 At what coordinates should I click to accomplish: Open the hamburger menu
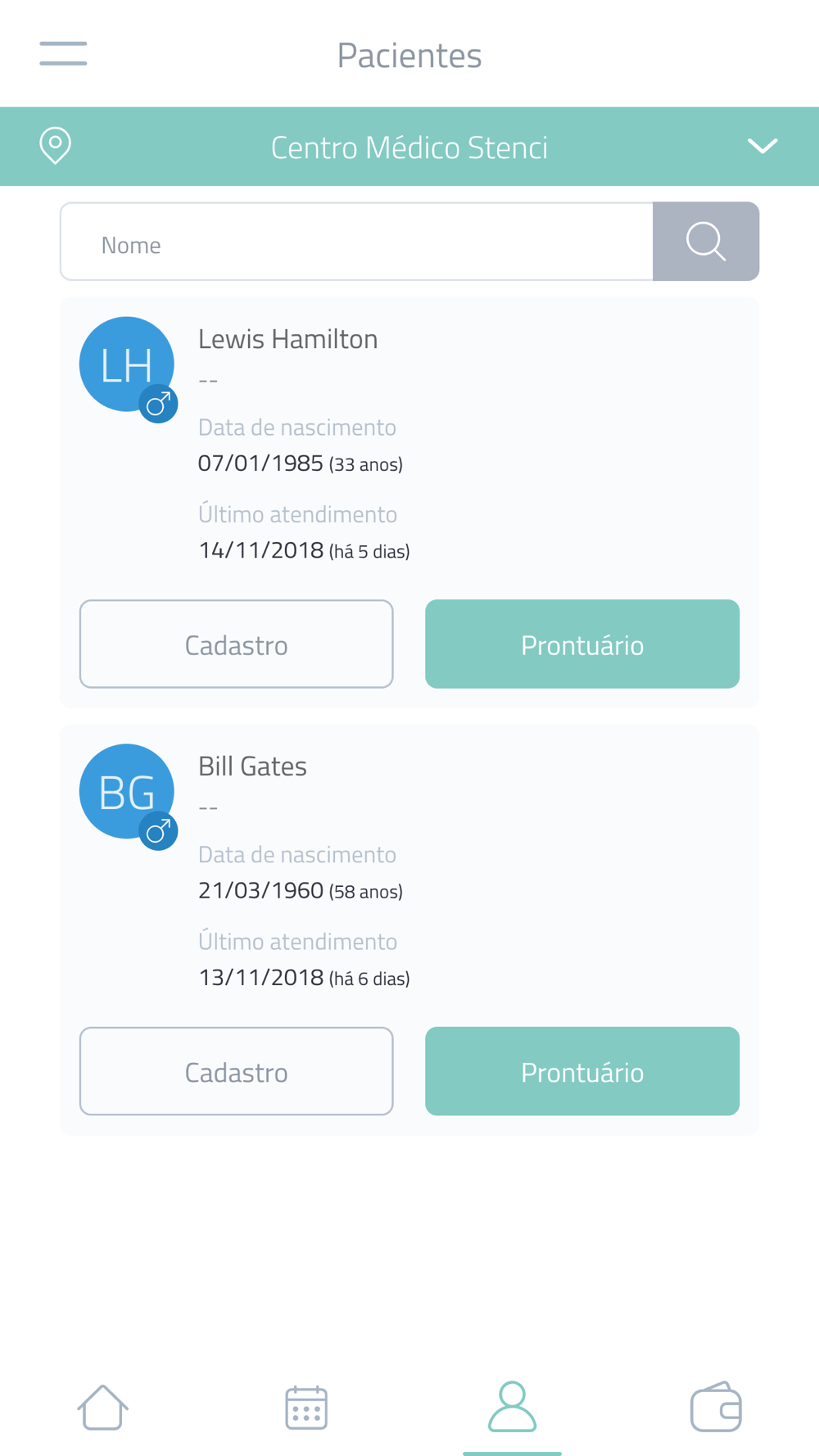pyautogui.click(x=63, y=54)
